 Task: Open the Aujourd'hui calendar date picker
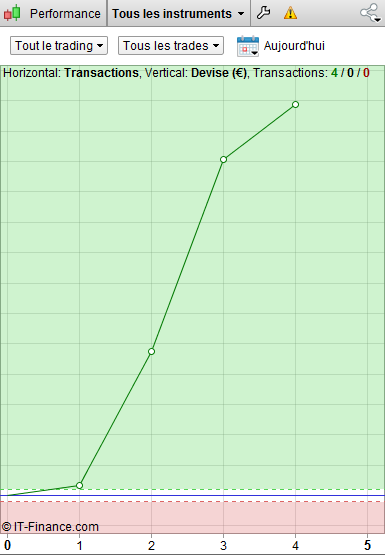248,46
